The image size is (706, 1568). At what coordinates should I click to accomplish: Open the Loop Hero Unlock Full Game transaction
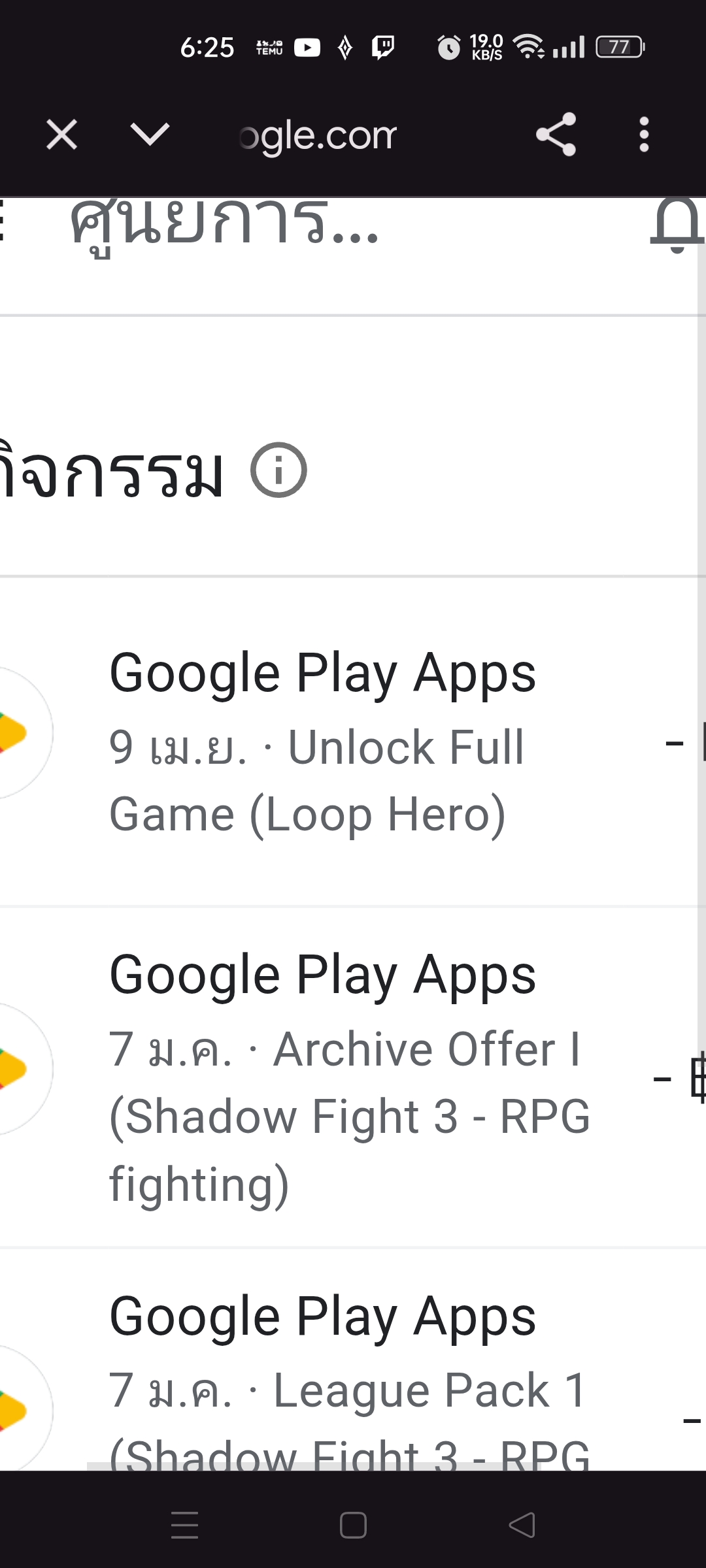353,742
